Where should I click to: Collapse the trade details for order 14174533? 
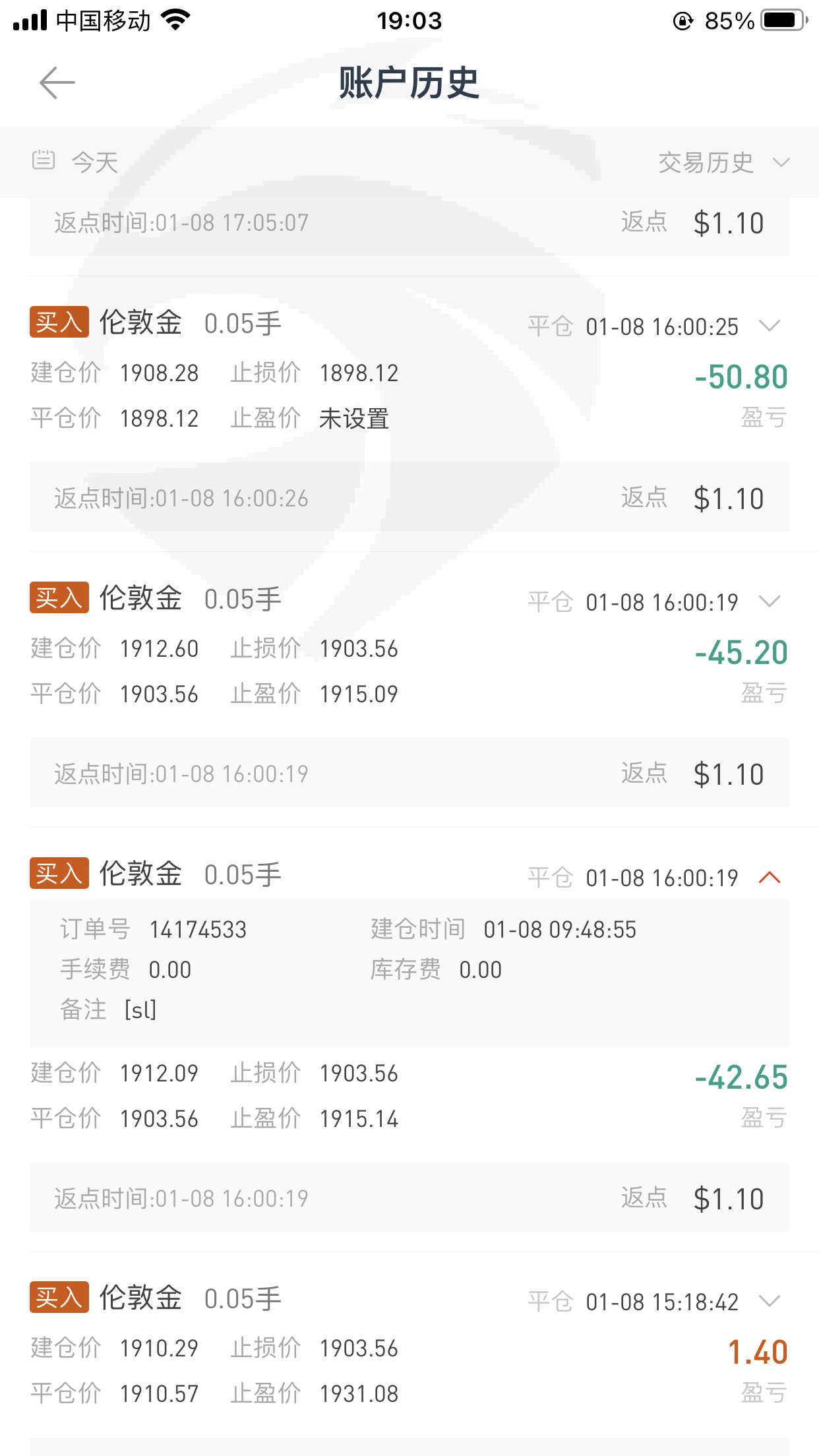(x=770, y=877)
